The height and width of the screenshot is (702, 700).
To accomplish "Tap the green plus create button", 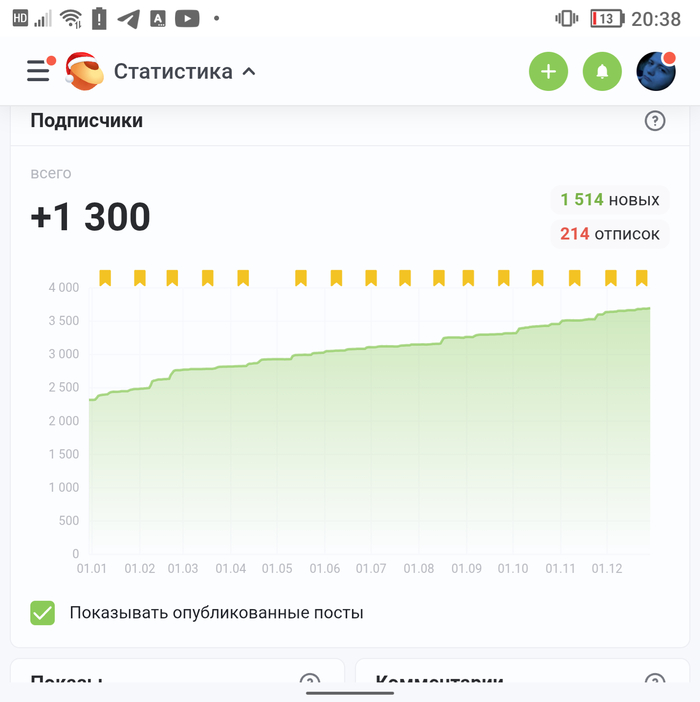I will pyautogui.click(x=548, y=71).
